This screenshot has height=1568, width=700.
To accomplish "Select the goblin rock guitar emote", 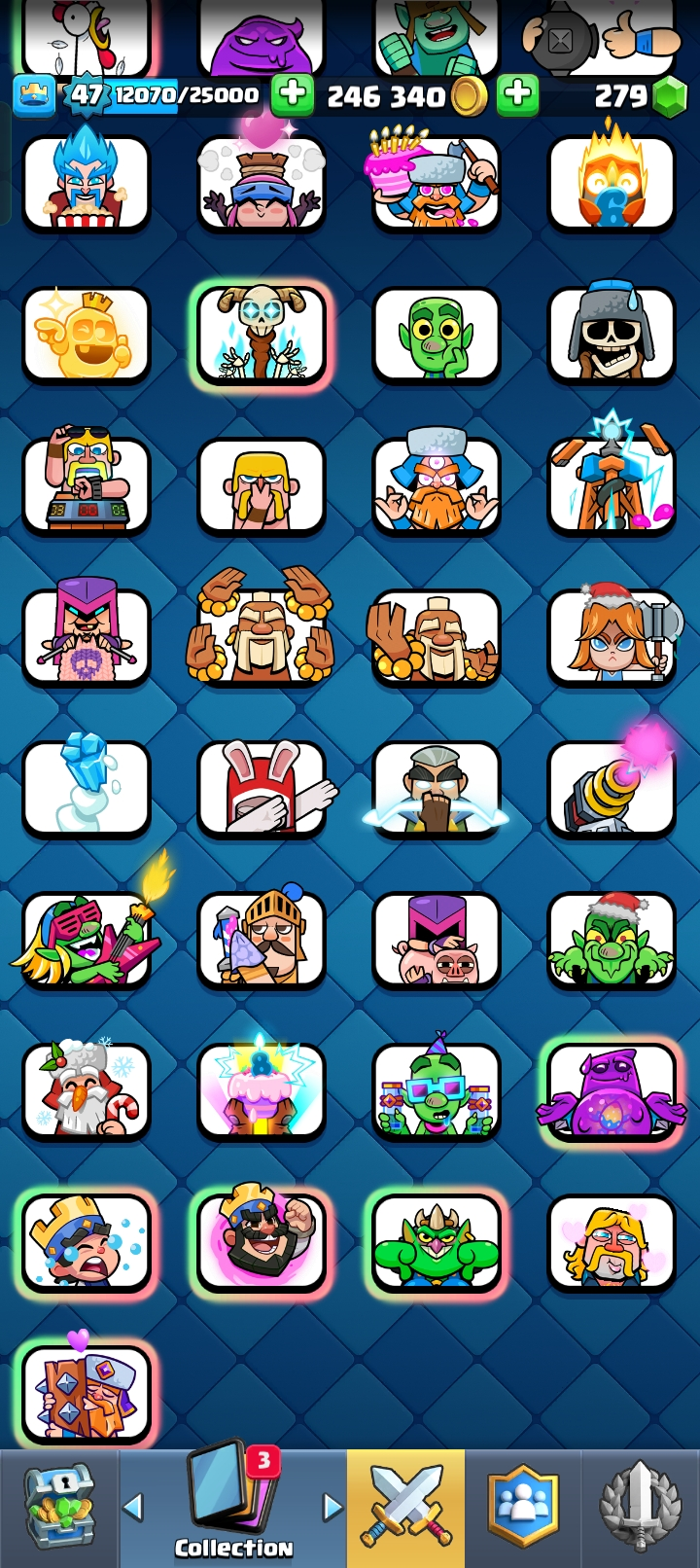I will tap(87, 939).
